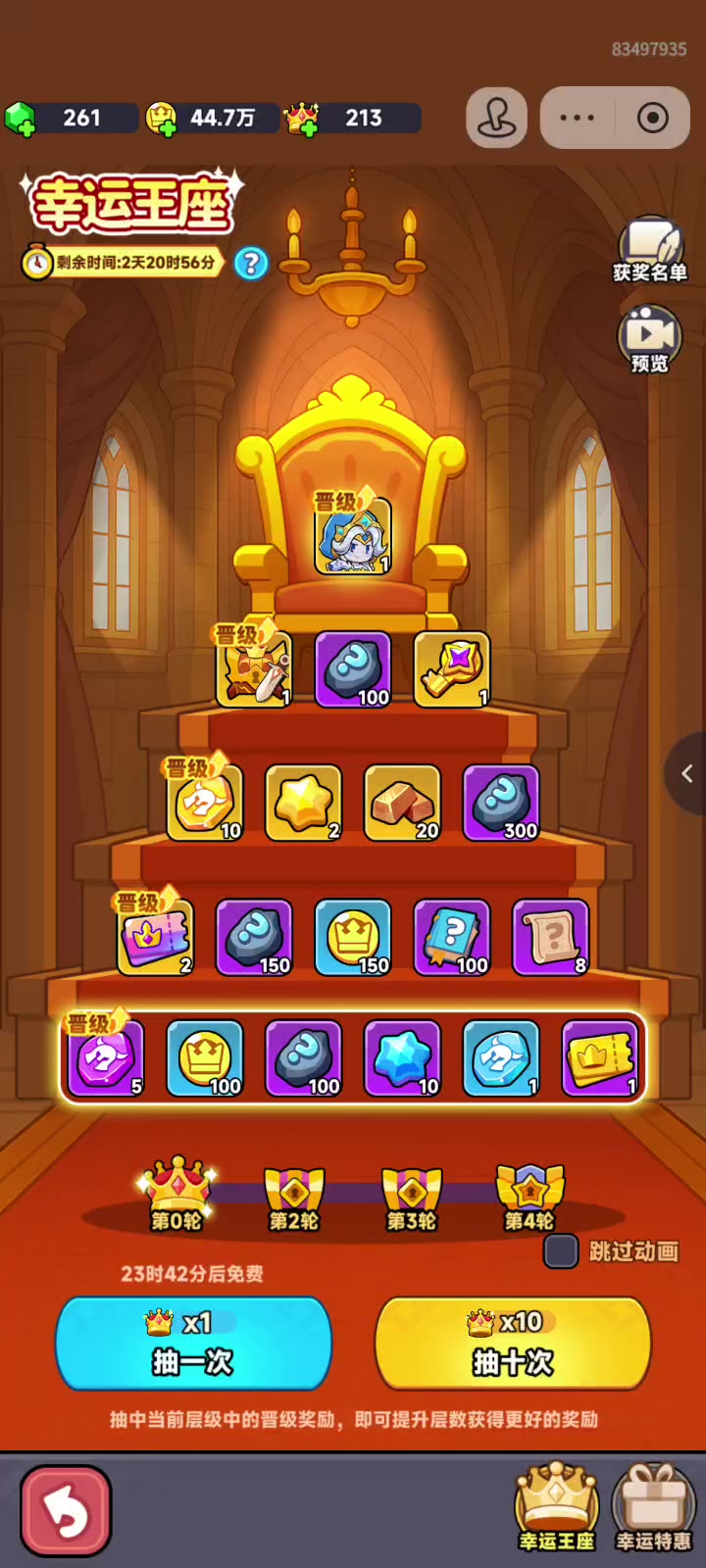Open the 获奖名单 winners list
Image resolution: width=706 pixels, height=1568 pixels.
click(x=649, y=249)
